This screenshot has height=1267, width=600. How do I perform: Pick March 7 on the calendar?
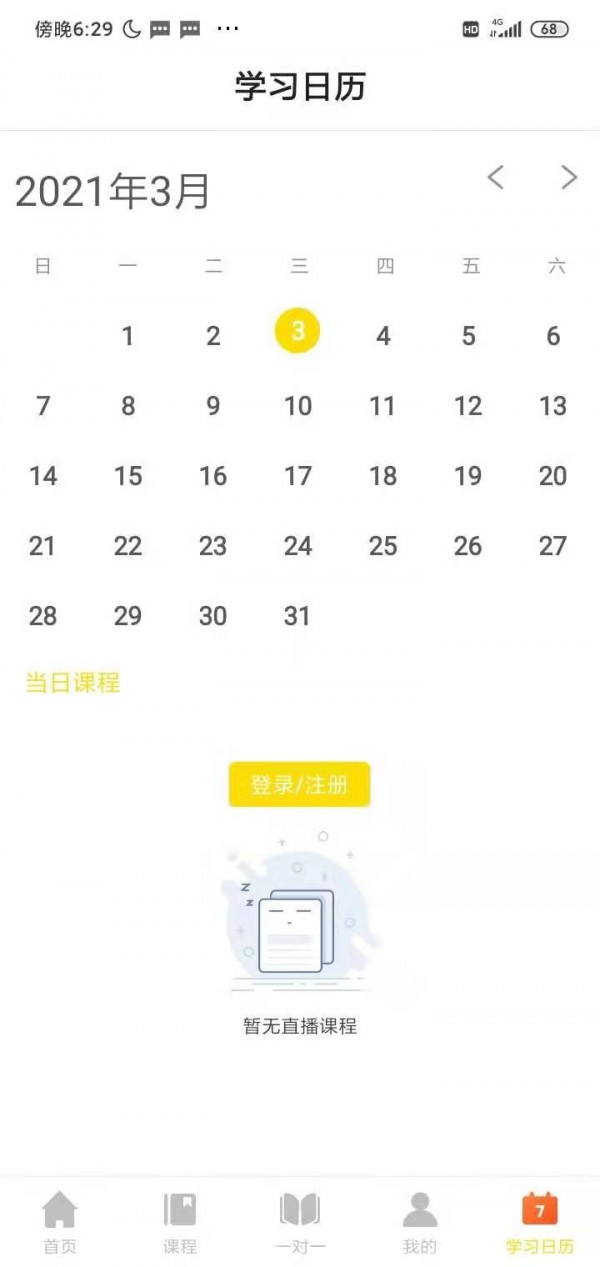[x=43, y=406]
